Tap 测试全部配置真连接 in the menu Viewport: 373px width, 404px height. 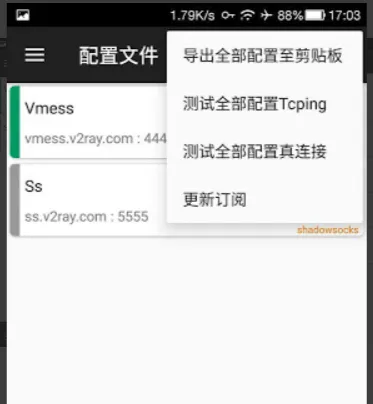pyautogui.click(x=264, y=152)
